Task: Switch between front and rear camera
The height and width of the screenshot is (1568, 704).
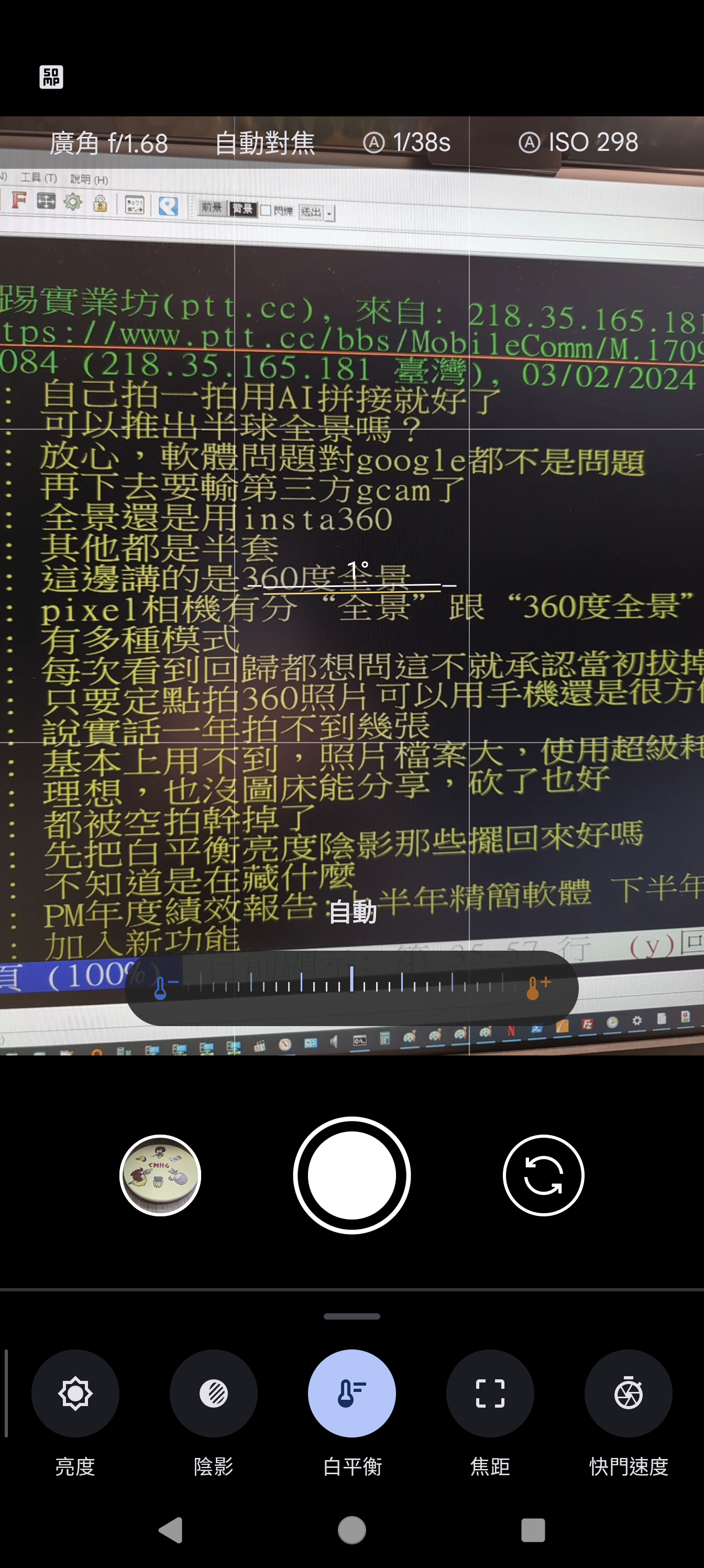Action: (543, 1175)
